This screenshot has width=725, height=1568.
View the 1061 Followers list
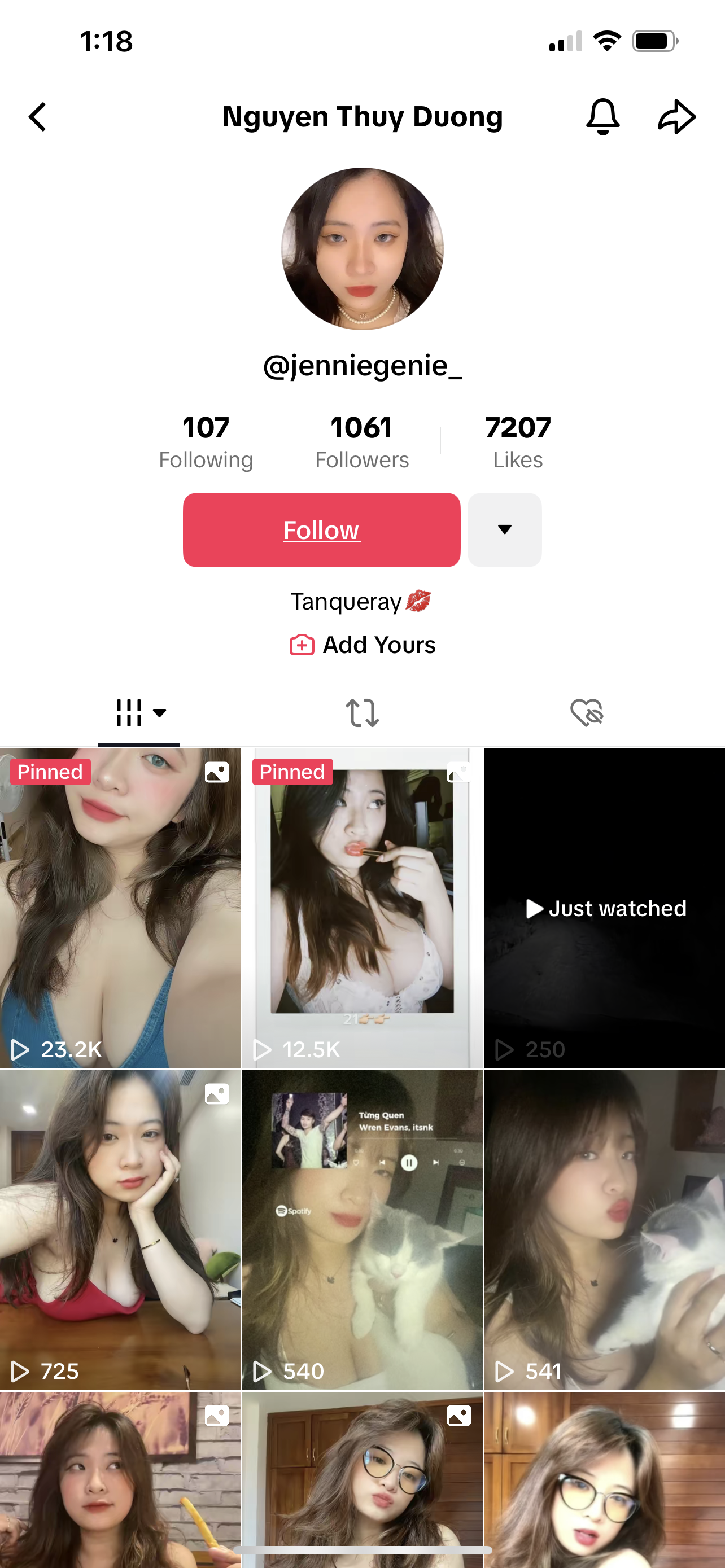coord(361,443)
